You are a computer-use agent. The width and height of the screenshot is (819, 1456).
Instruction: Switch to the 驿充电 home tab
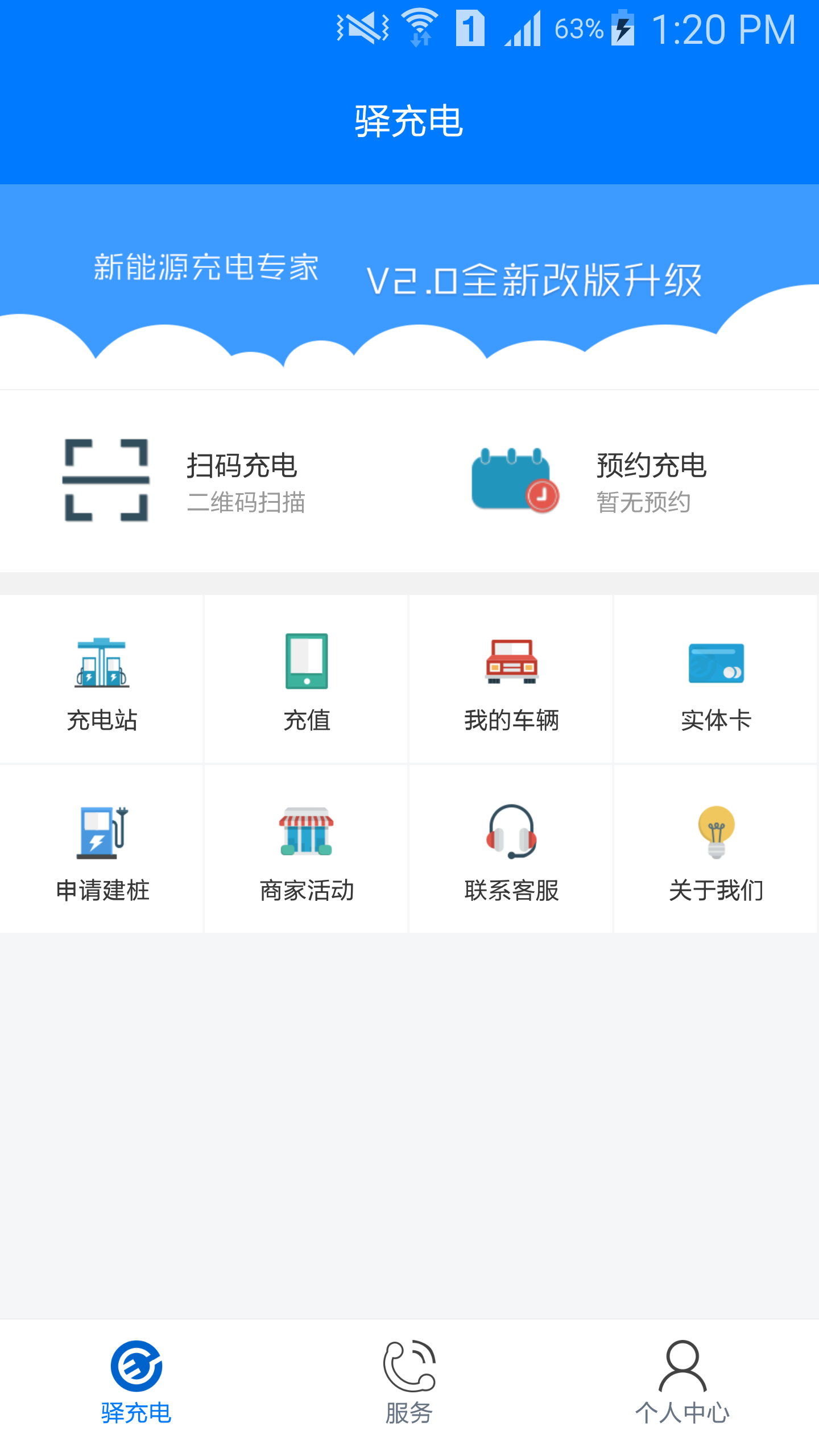point(136,1382)
